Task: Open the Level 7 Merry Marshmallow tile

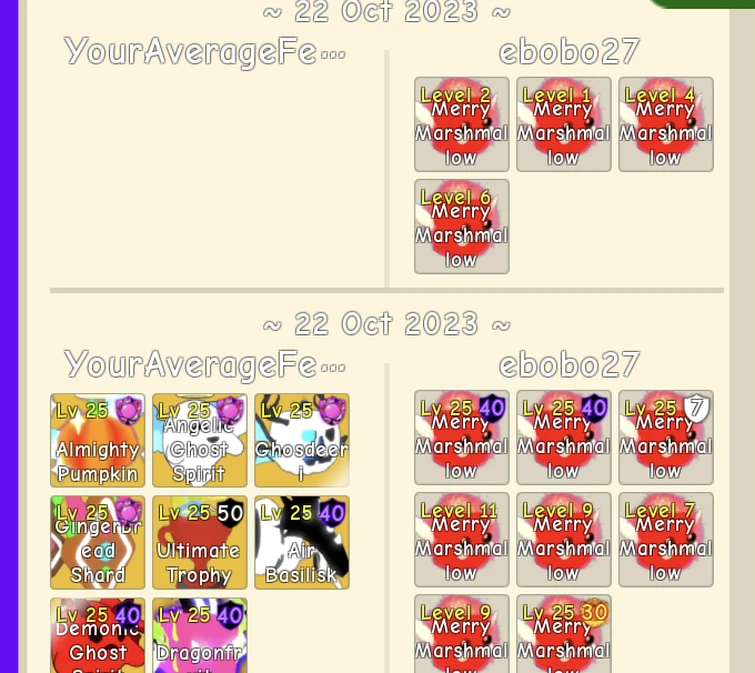Action: [x=666, y=539]
